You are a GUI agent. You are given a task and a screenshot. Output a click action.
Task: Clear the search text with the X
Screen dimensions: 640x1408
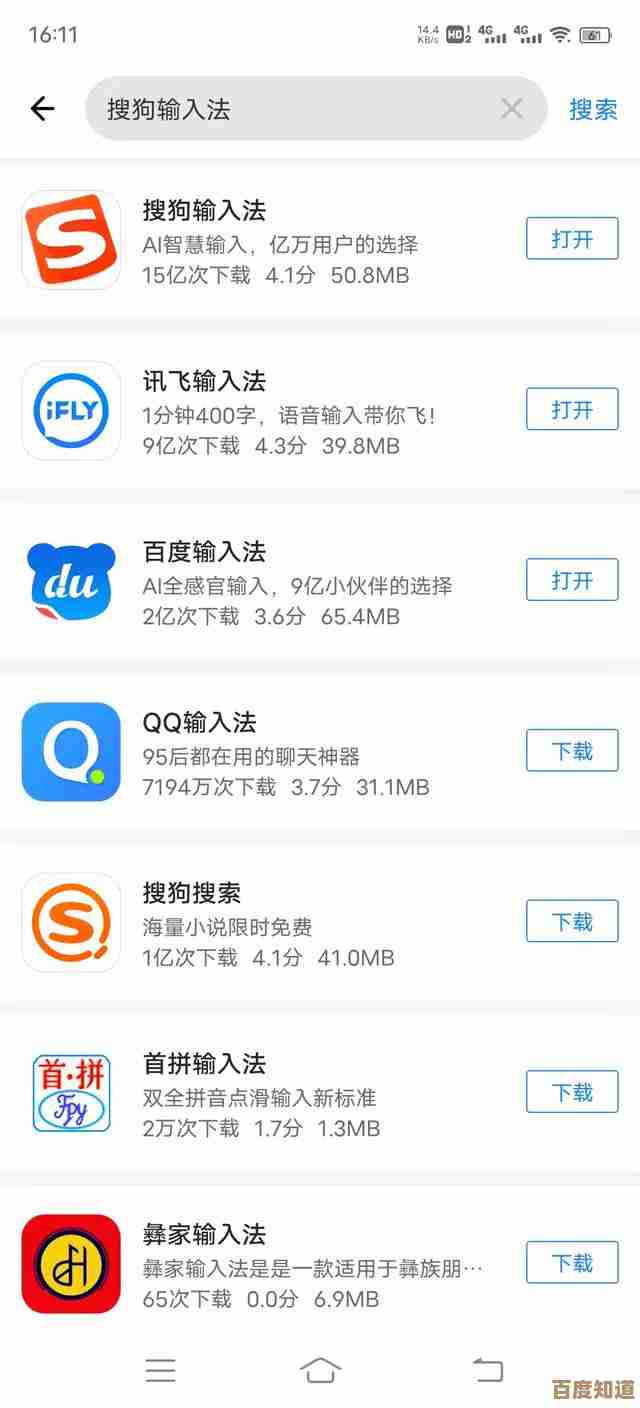coord(511,109)
